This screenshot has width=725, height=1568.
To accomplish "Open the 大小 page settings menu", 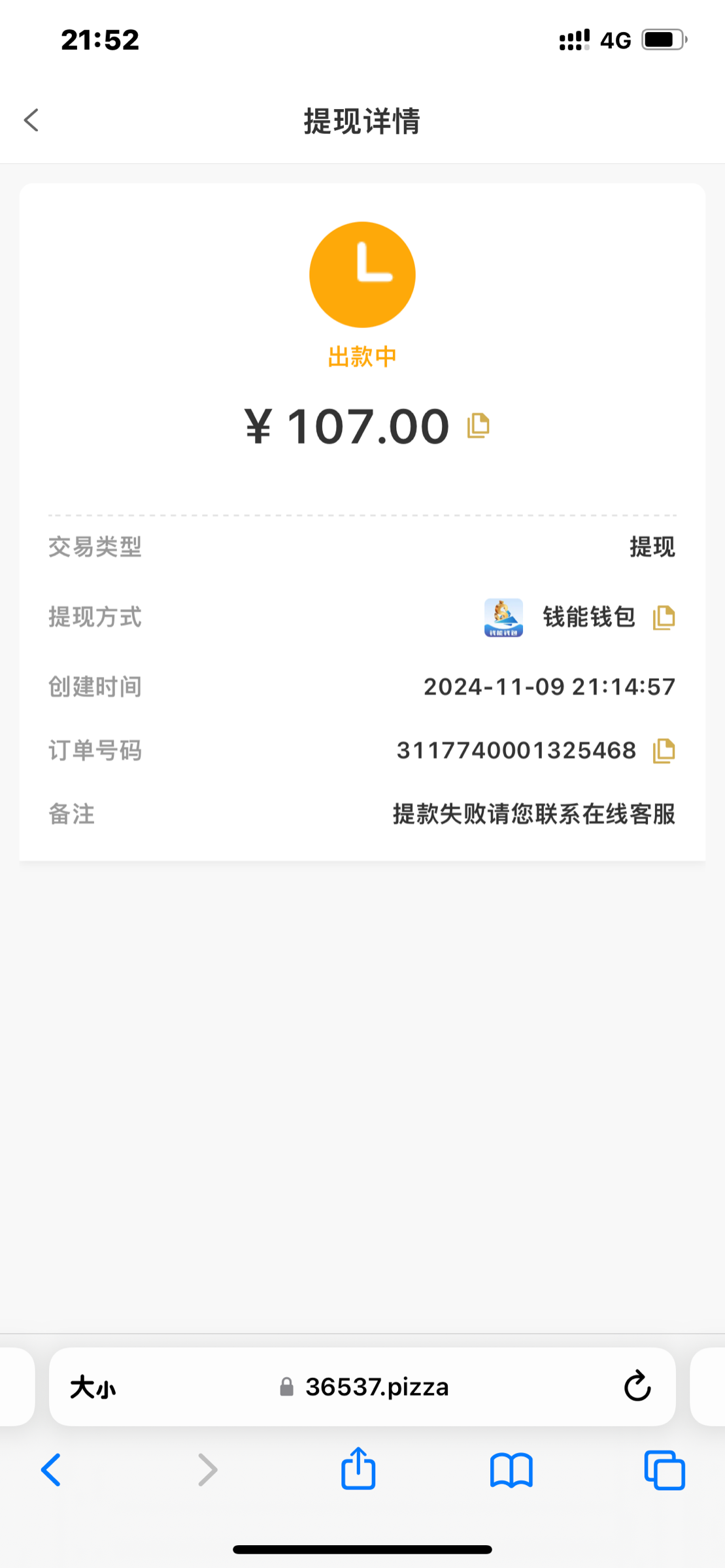I will (x=93, y=1386).
